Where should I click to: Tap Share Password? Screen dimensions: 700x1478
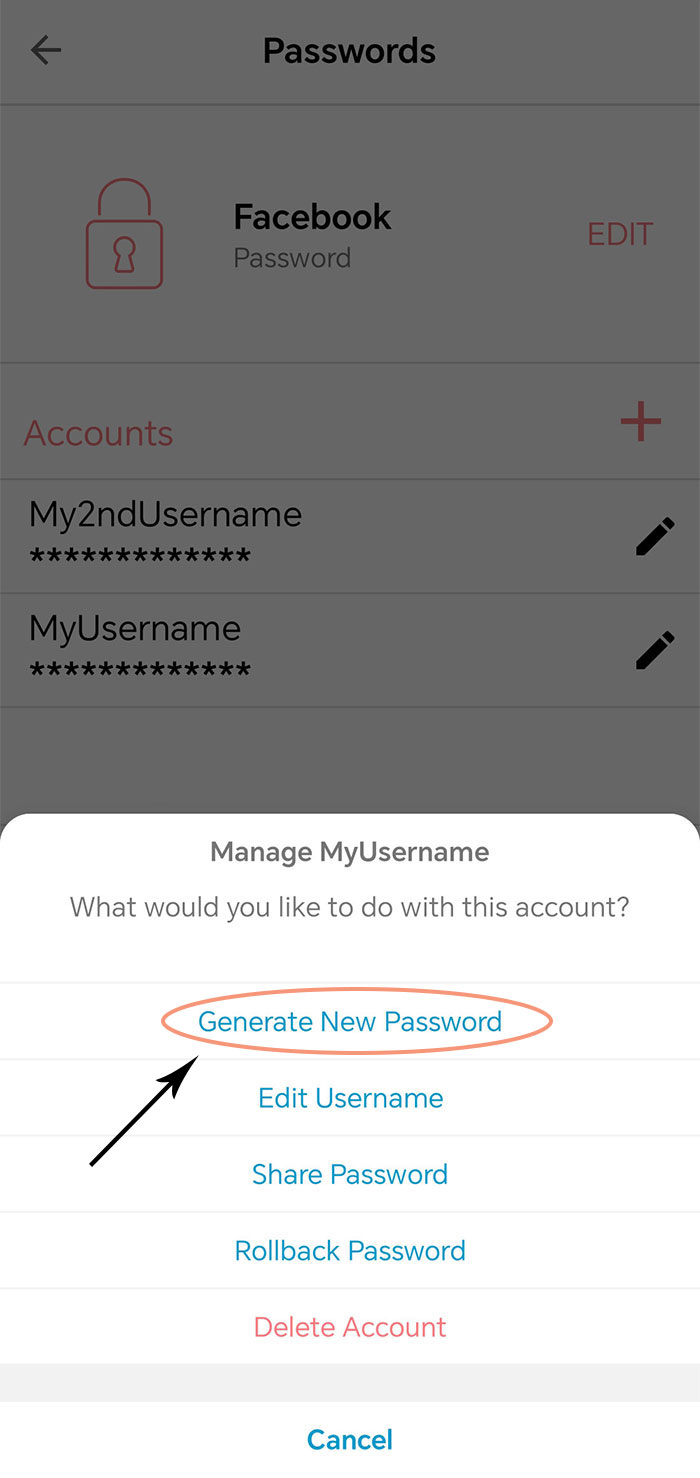pyautogui.click(x=350, y=1174)
